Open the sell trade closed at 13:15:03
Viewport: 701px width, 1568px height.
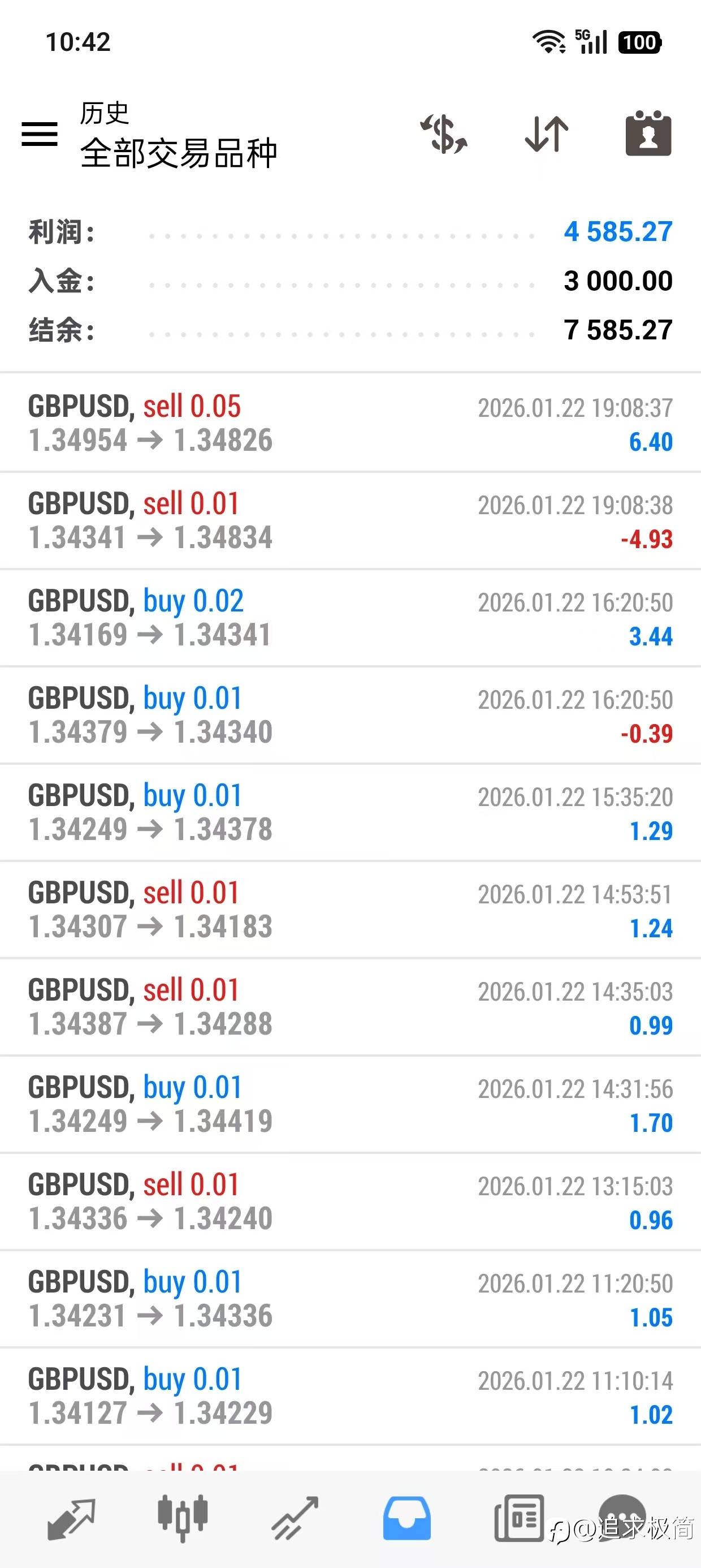tap(350, 1202)
